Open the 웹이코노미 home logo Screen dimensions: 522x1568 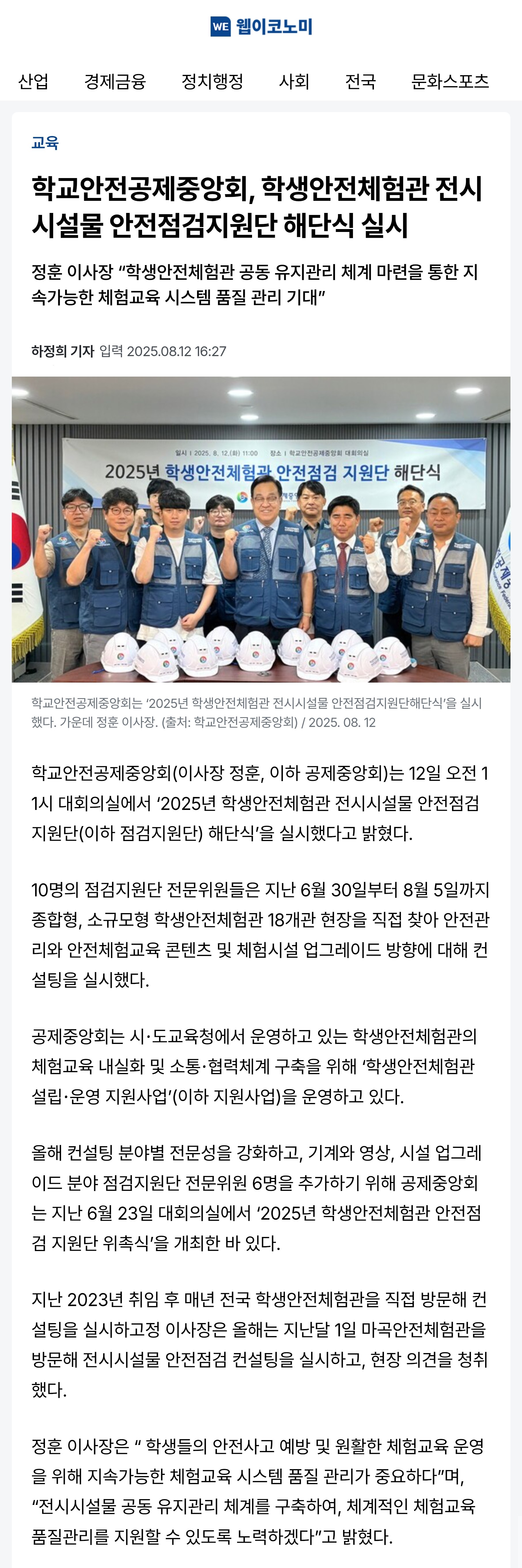(x=261, y=26)
